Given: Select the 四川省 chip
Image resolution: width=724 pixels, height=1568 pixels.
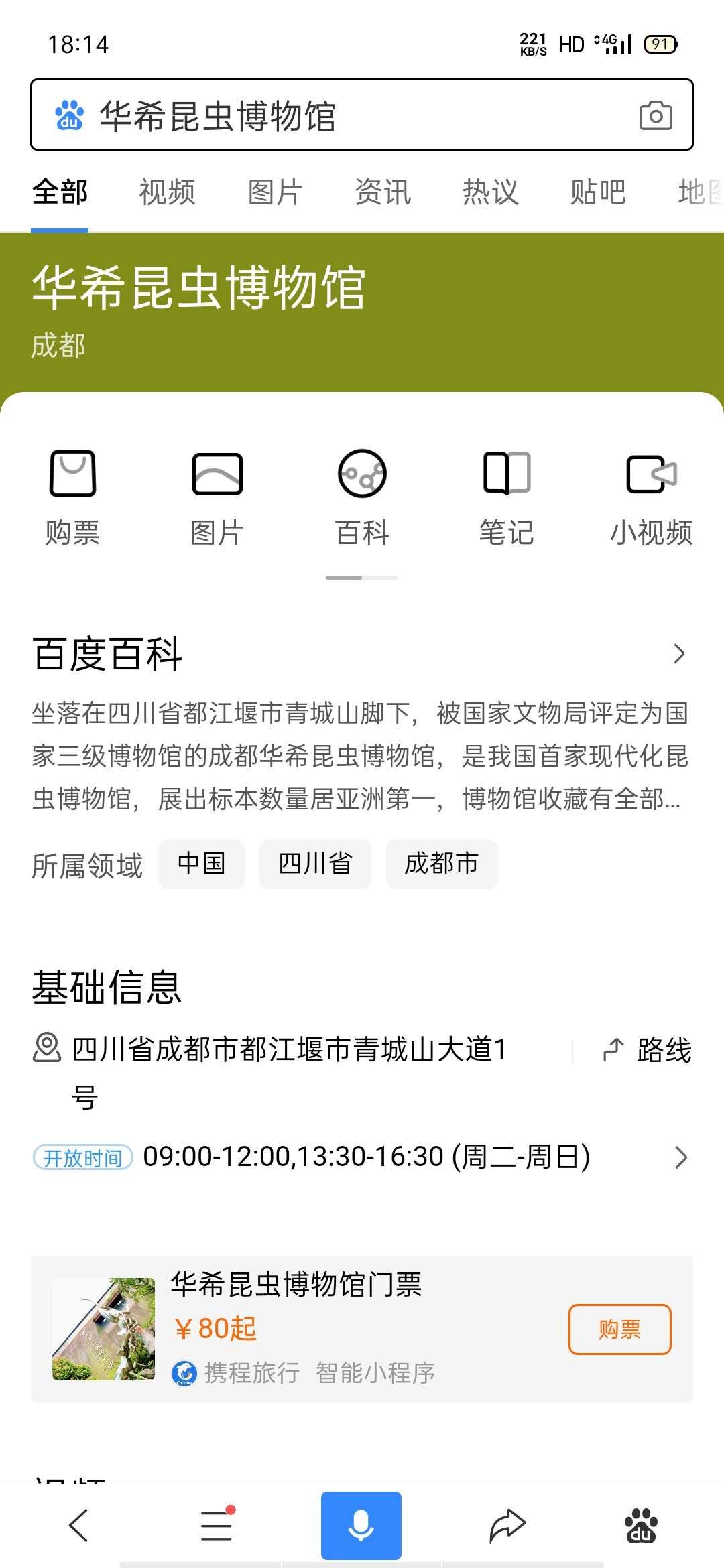Looking at the screenshot, I should [x=315, y=864].
